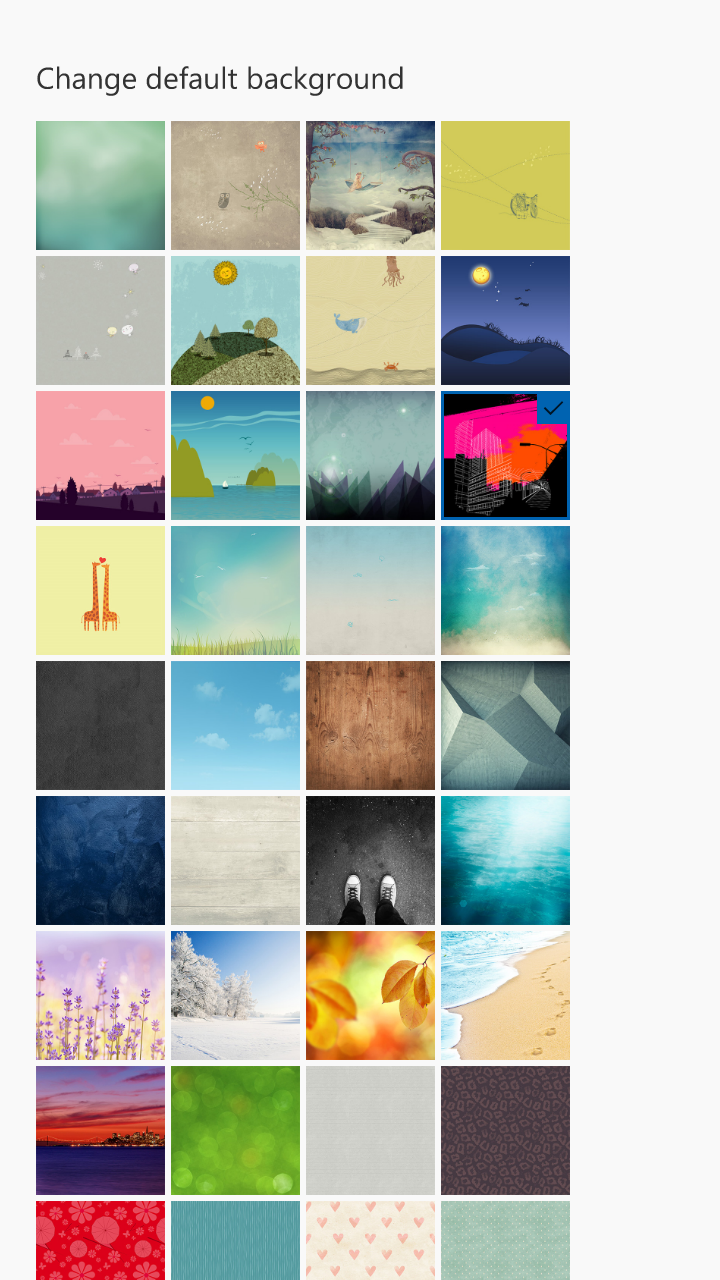Image resolution: width=720 pixels, height=1280 pixels.
Task: Pick the sneakers on asphalt background
Action: click(370, 860)
